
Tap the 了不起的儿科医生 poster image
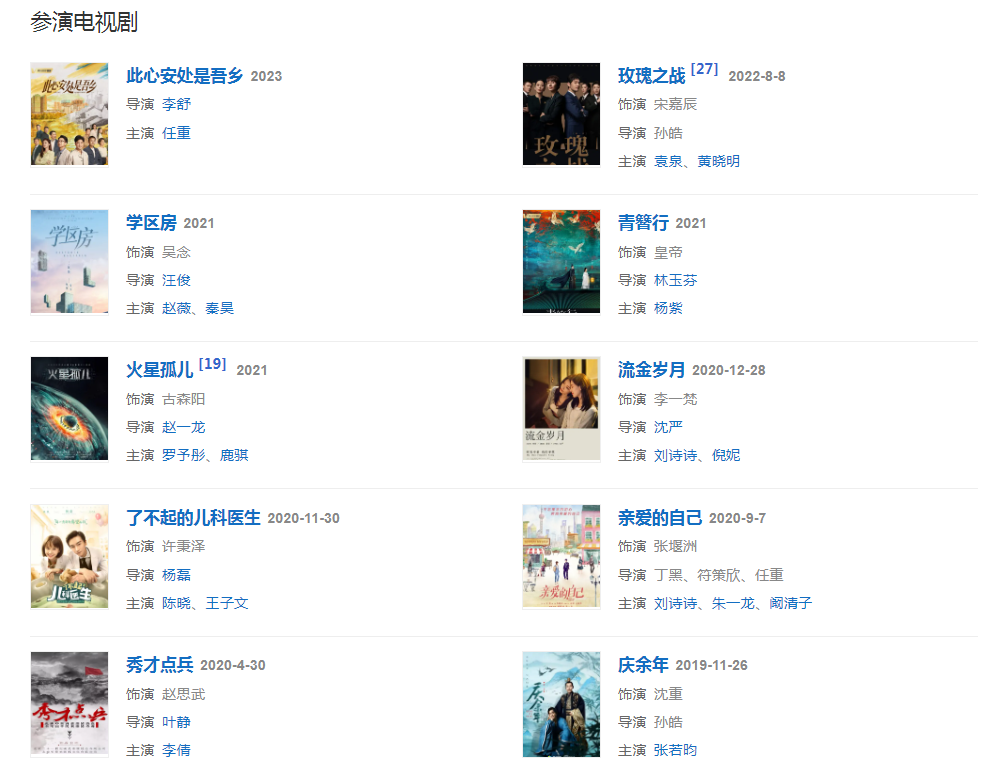tap(69, 556)
